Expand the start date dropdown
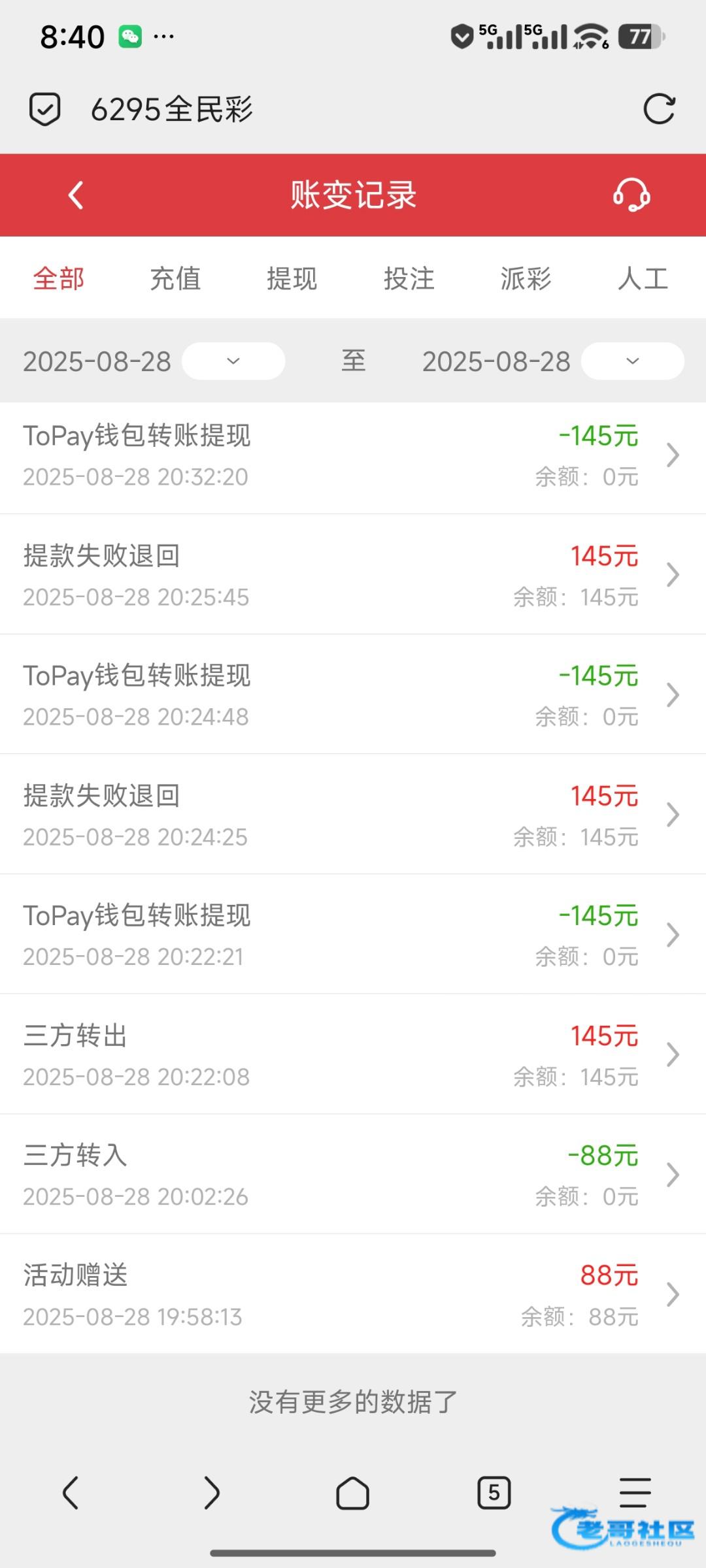This screenshot has width=706, height=1568. pyautogui.click(x=233, y=361)
